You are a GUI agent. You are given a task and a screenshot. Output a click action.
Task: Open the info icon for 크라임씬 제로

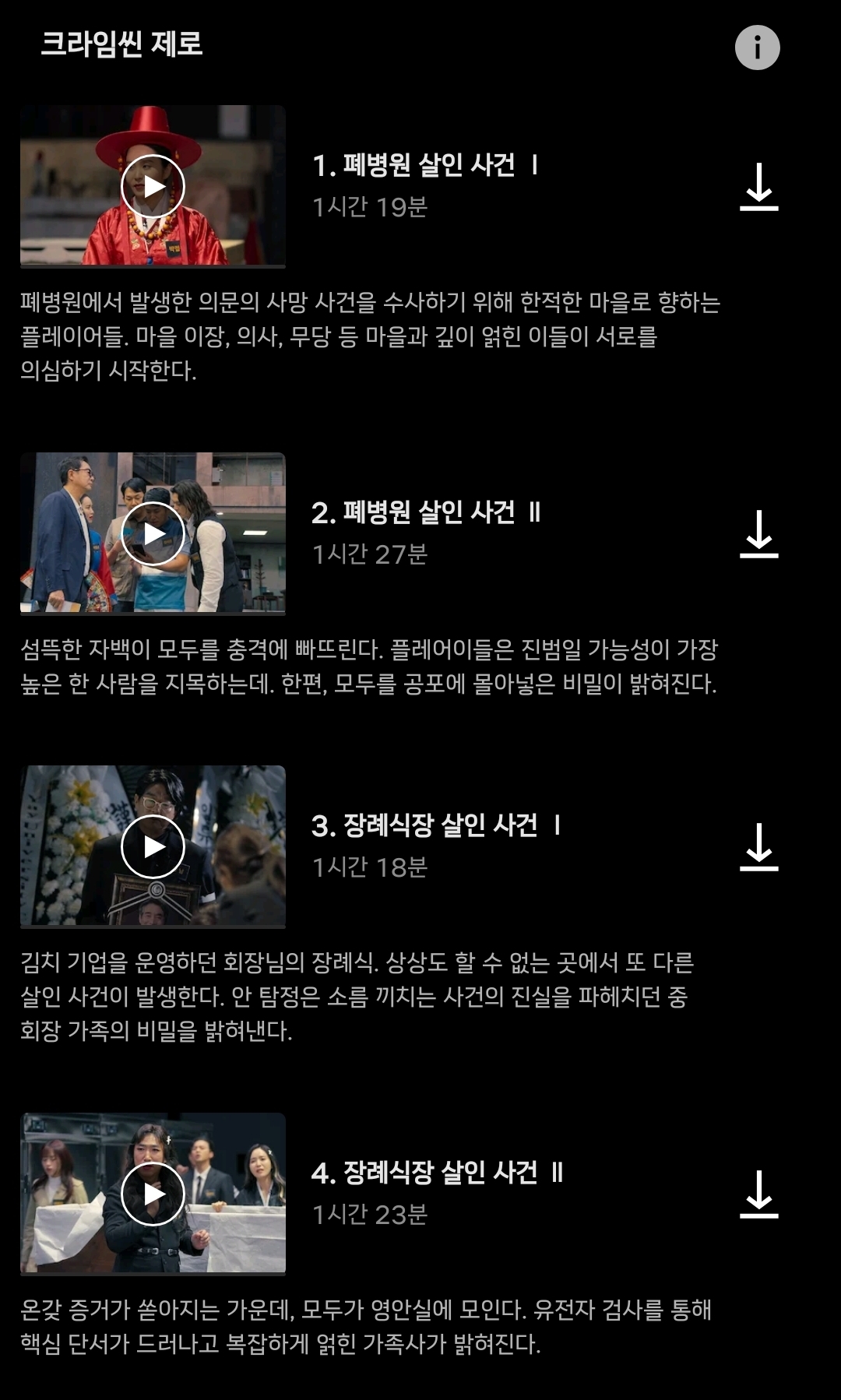[757, 47]
